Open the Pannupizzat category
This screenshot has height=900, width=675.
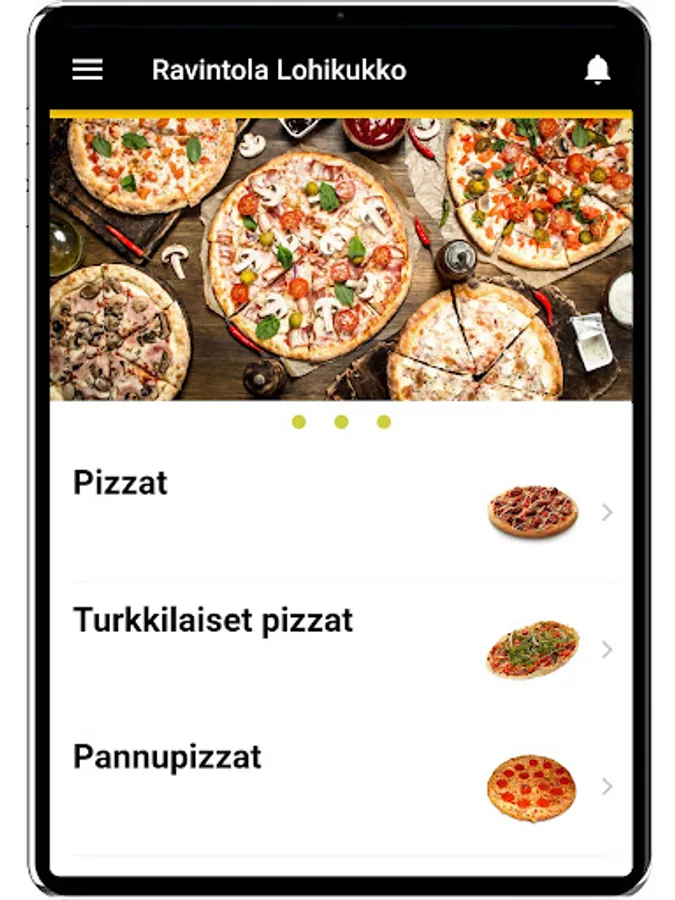(x=342, y=786)
